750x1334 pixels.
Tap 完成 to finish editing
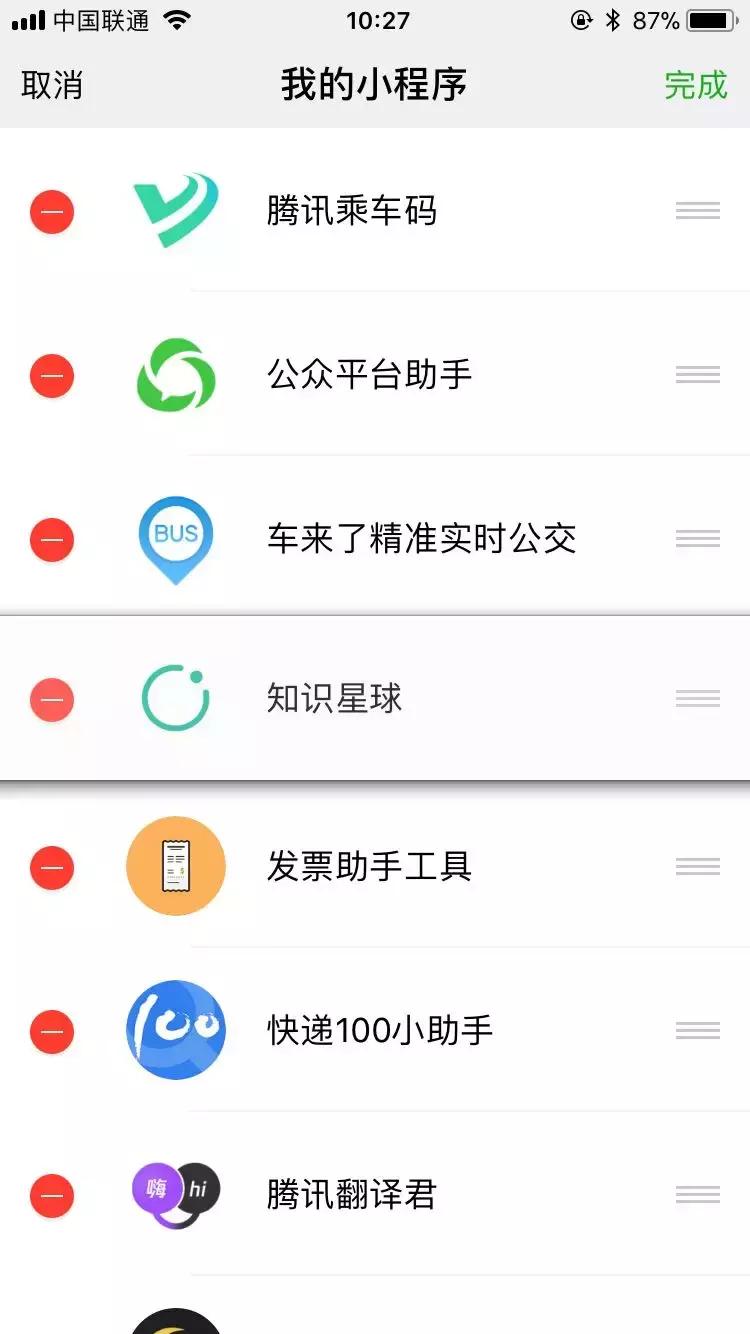click(698, 86)
